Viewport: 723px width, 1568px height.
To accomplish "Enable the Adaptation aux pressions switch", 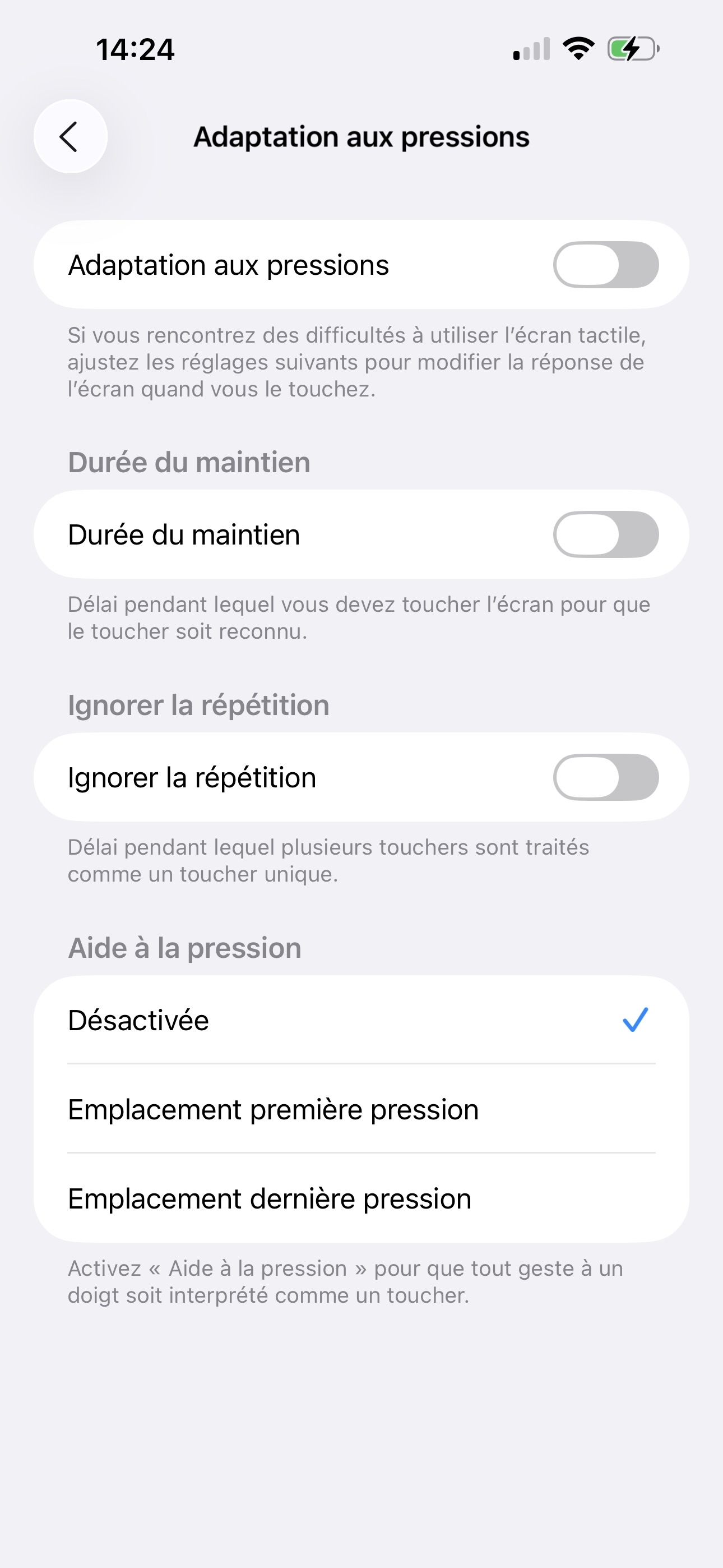I will pyautogui.click(x=605, y=265).
